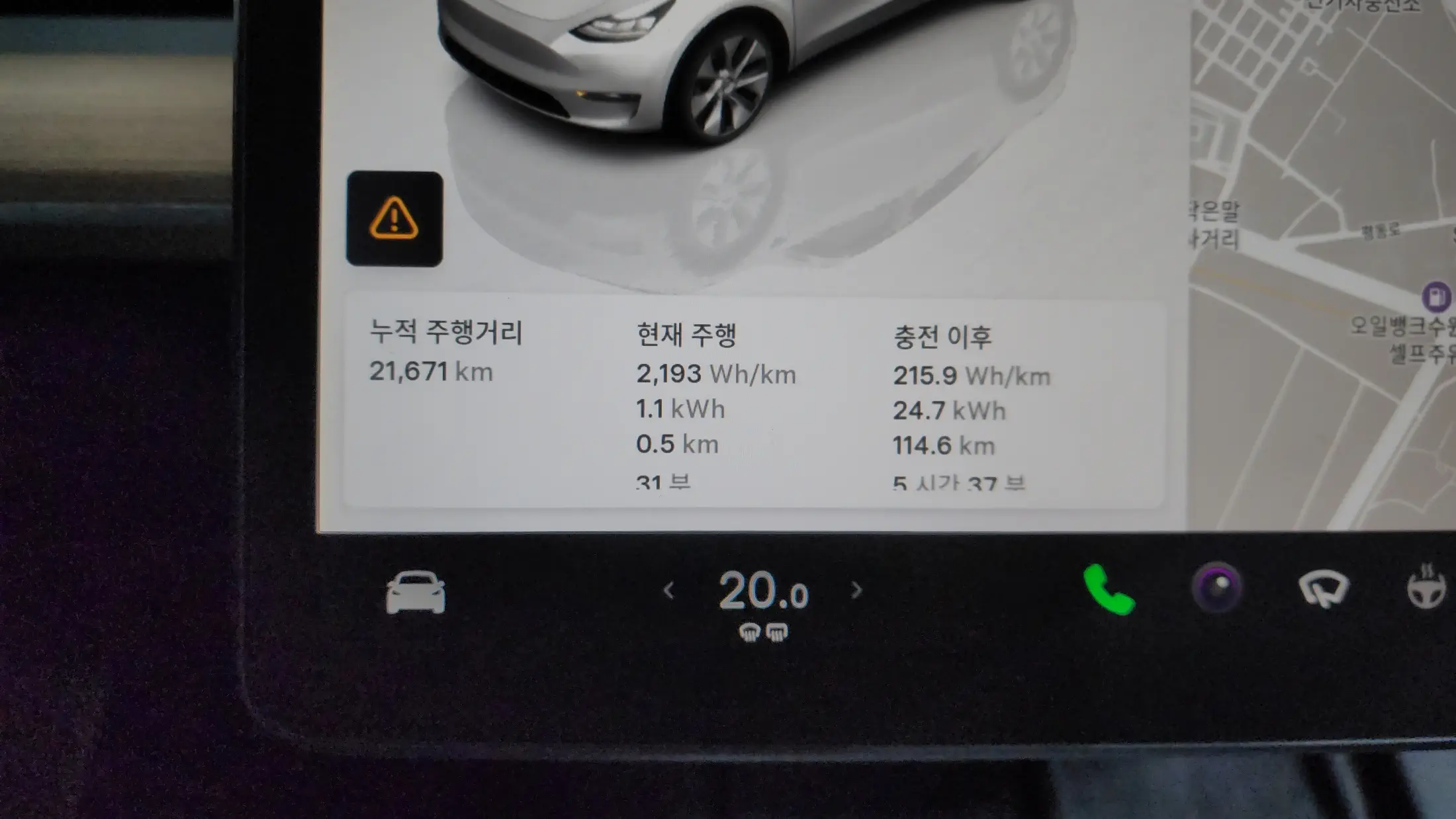Open climate controls at 20.0 temperature
Viewport: 1456px width, 819px height.
coord(763,591)
